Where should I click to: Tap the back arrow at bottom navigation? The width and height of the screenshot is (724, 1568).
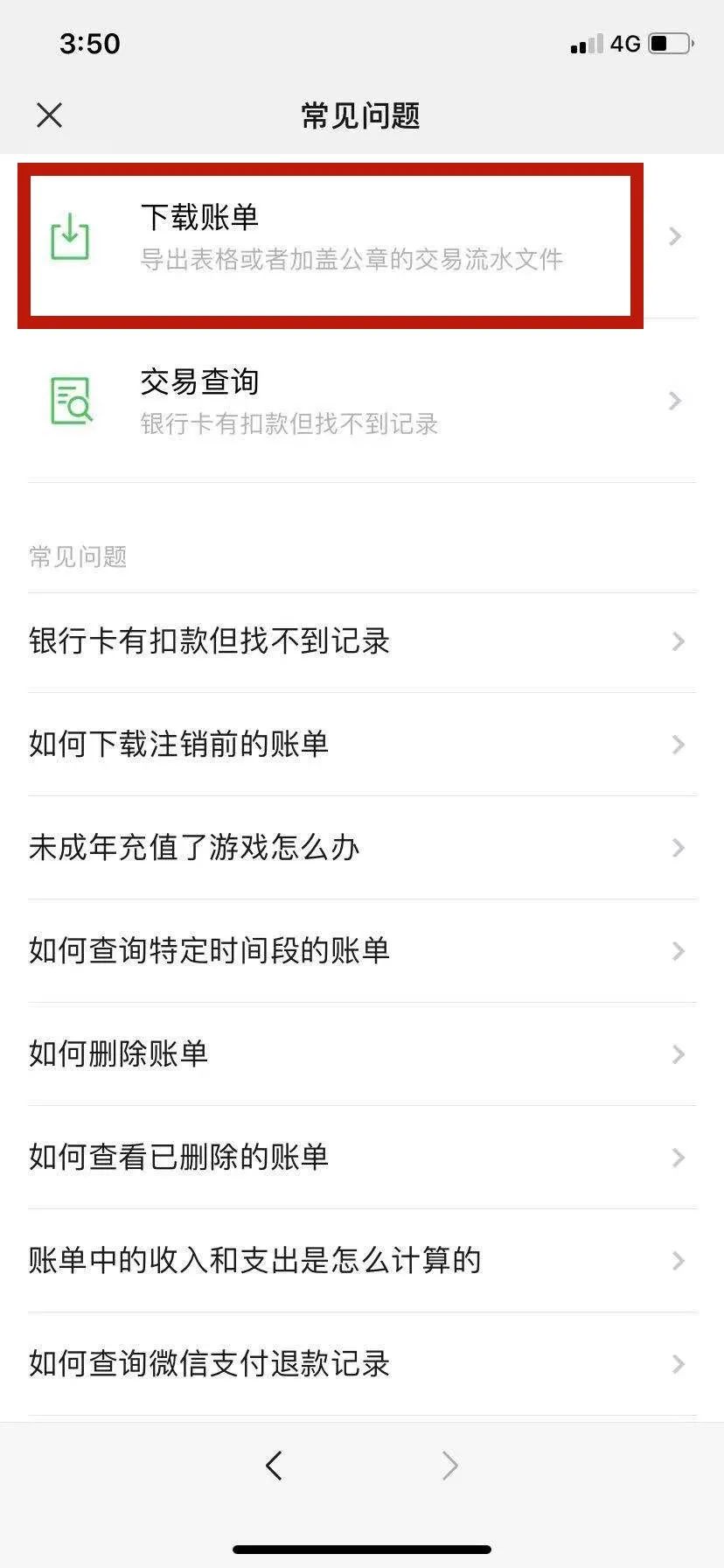pyautogui.click(x=274, y=1465)
